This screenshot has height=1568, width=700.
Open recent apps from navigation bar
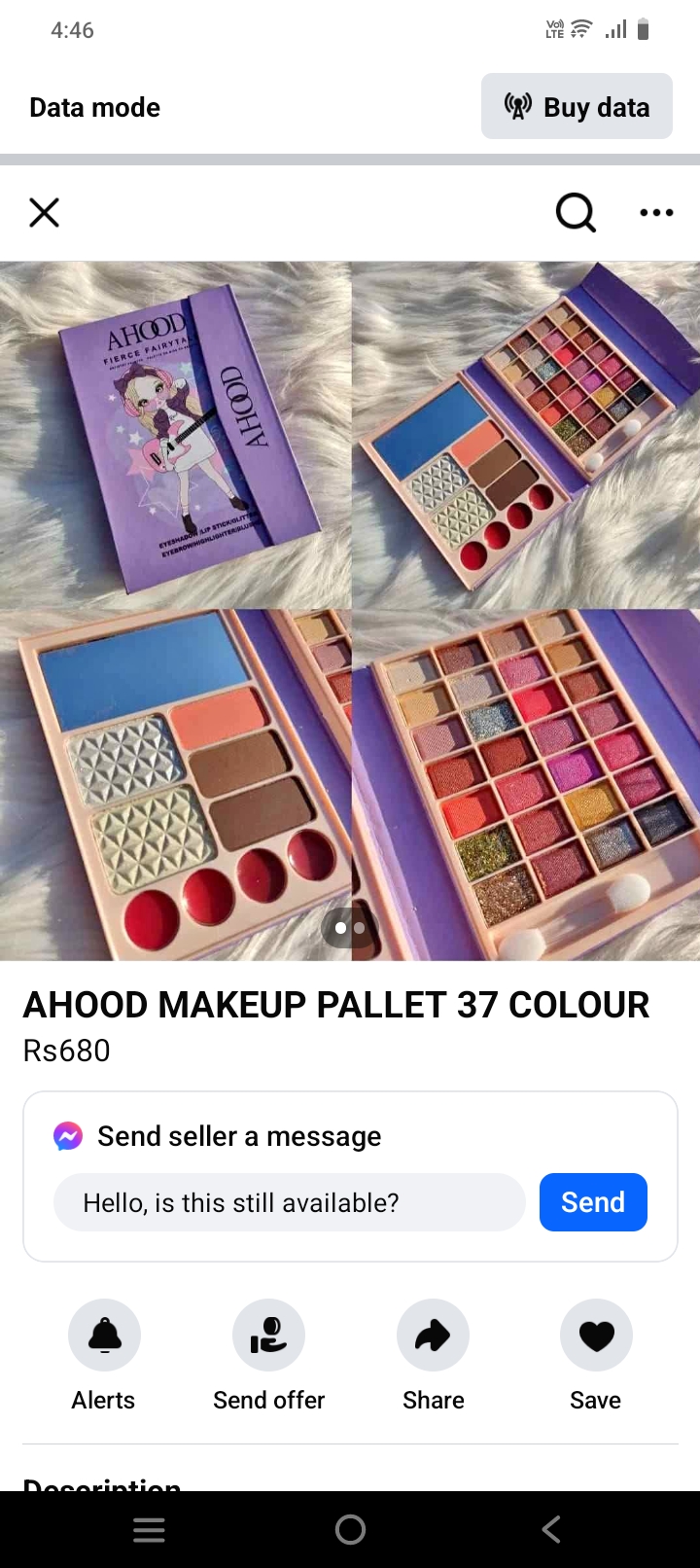[x=149, y=1530]
